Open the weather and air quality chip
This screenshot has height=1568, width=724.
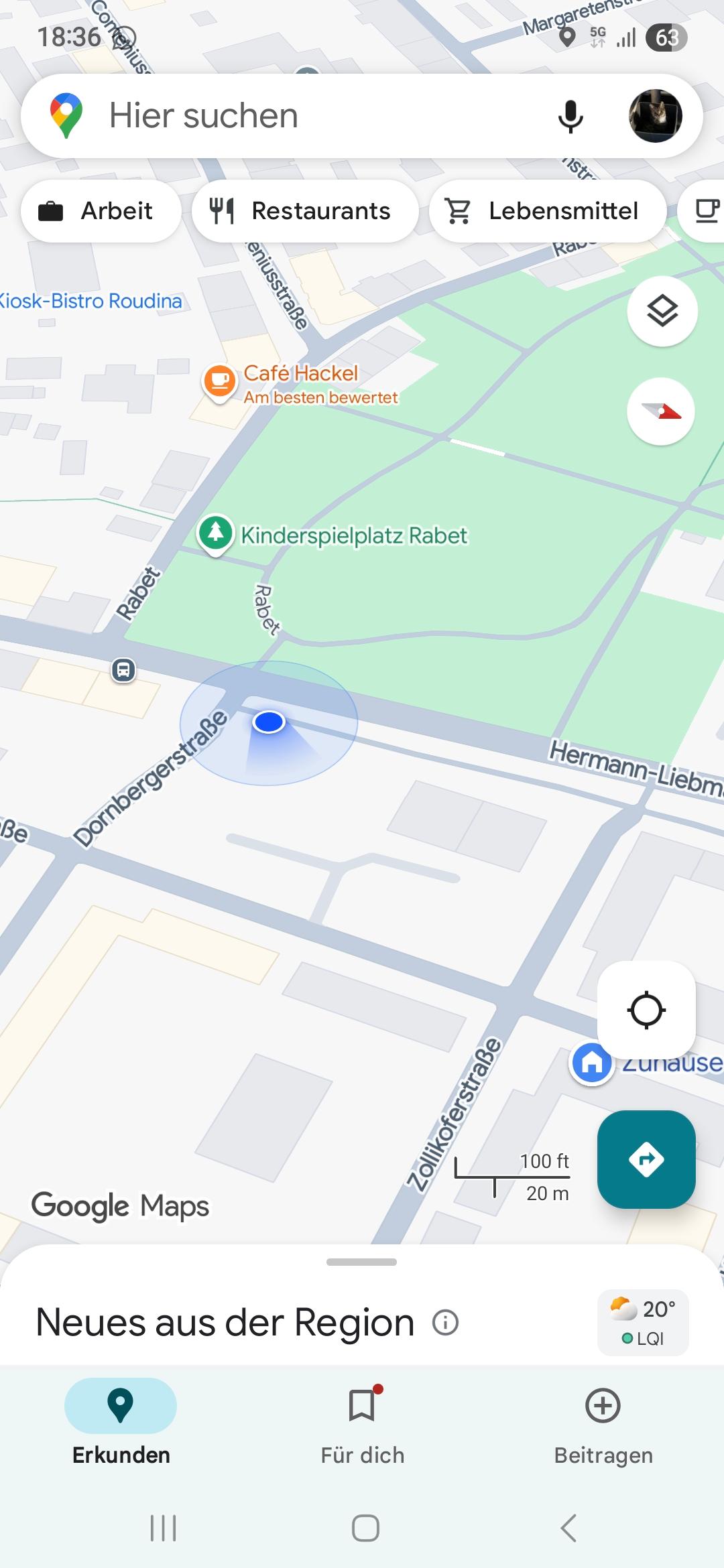[643, 1323]
